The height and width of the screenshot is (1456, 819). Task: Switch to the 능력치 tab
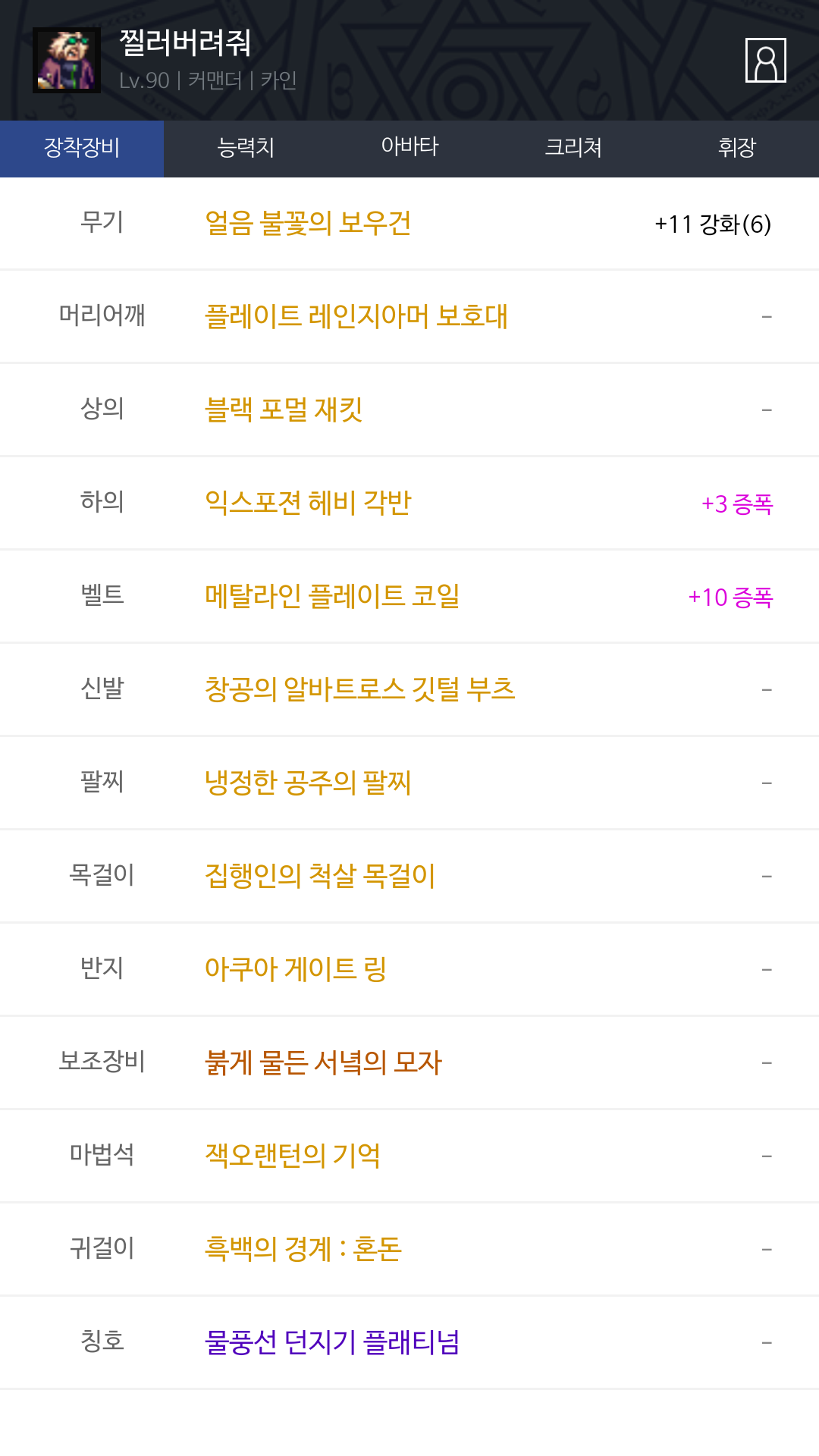tap(246, 148)
